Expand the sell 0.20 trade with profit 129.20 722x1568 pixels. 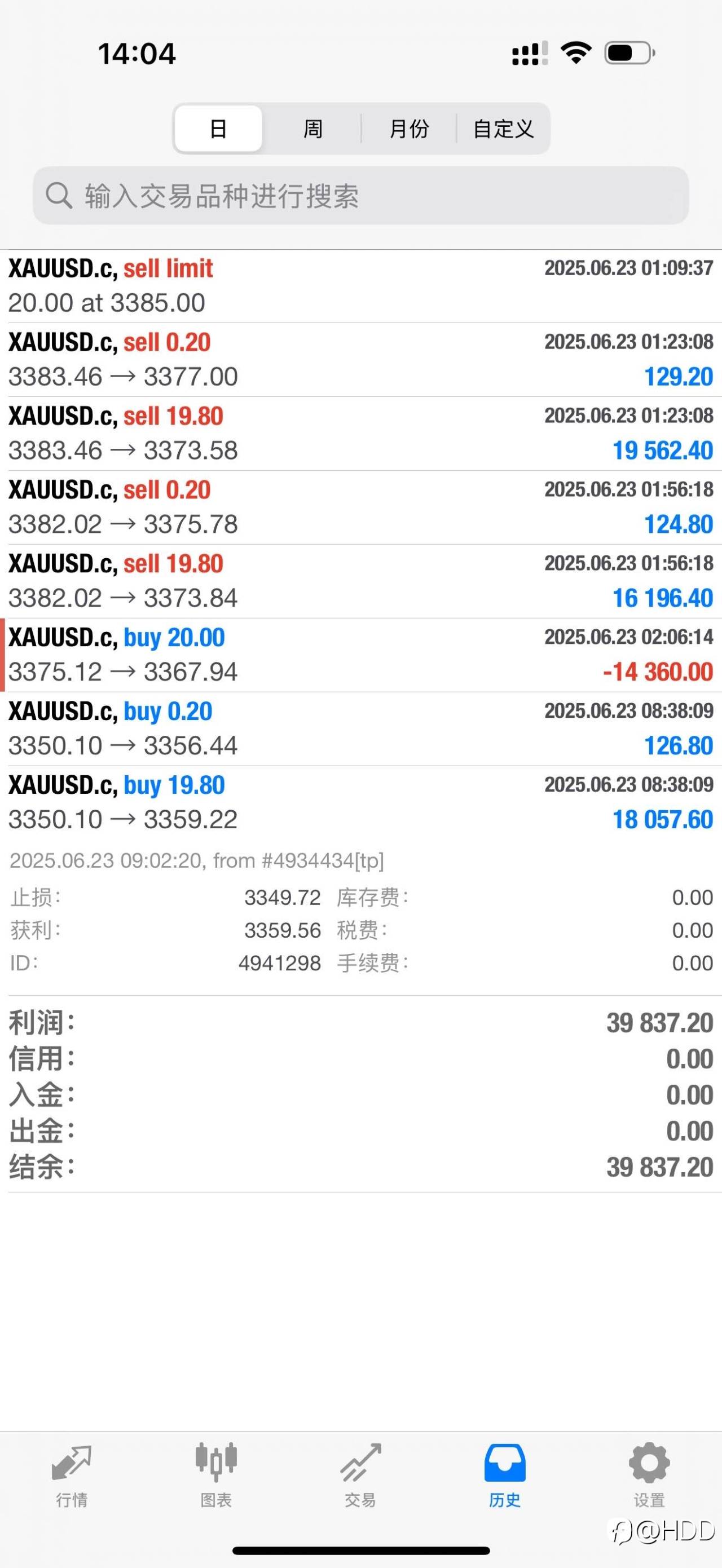pyautogui.click(x=361, y=360)
